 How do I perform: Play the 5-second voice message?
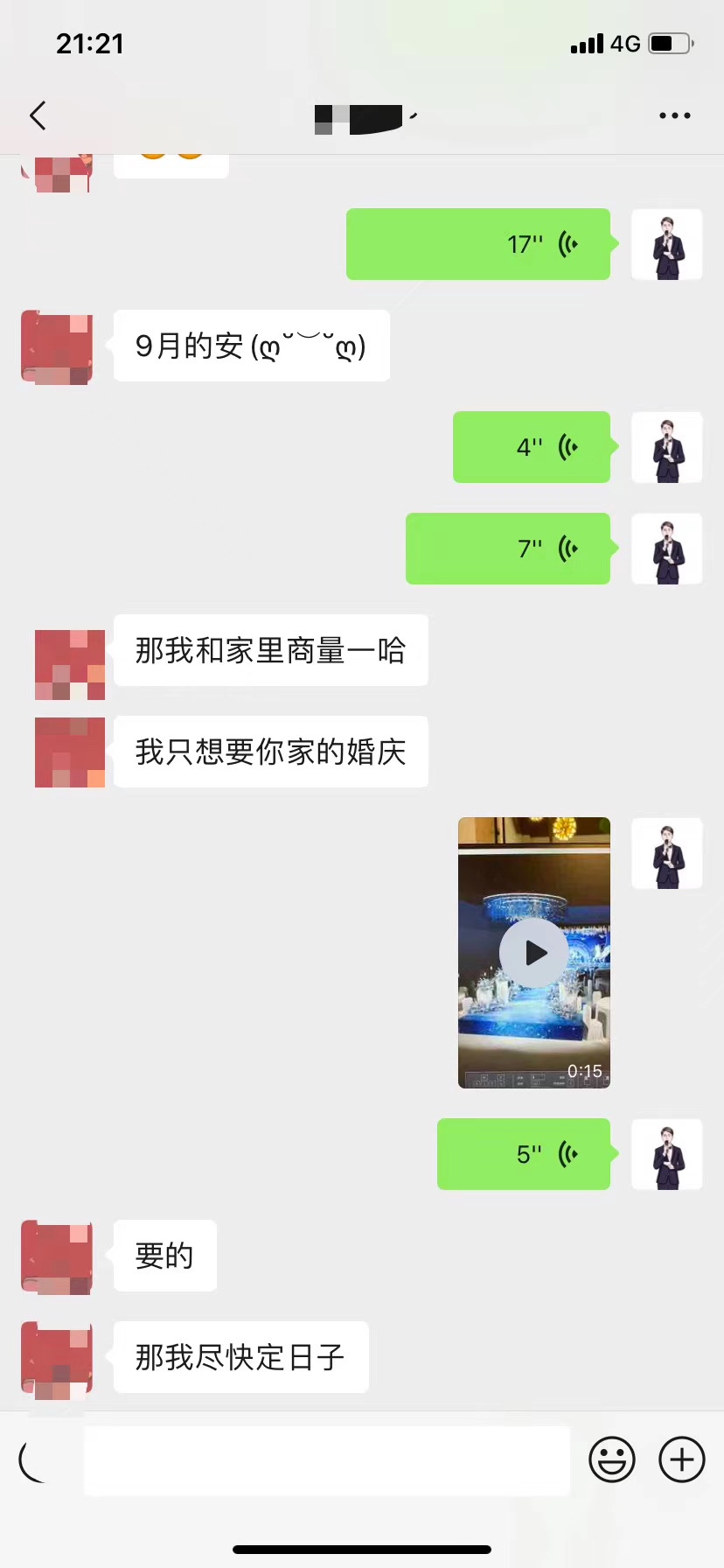pos(524,1154)
